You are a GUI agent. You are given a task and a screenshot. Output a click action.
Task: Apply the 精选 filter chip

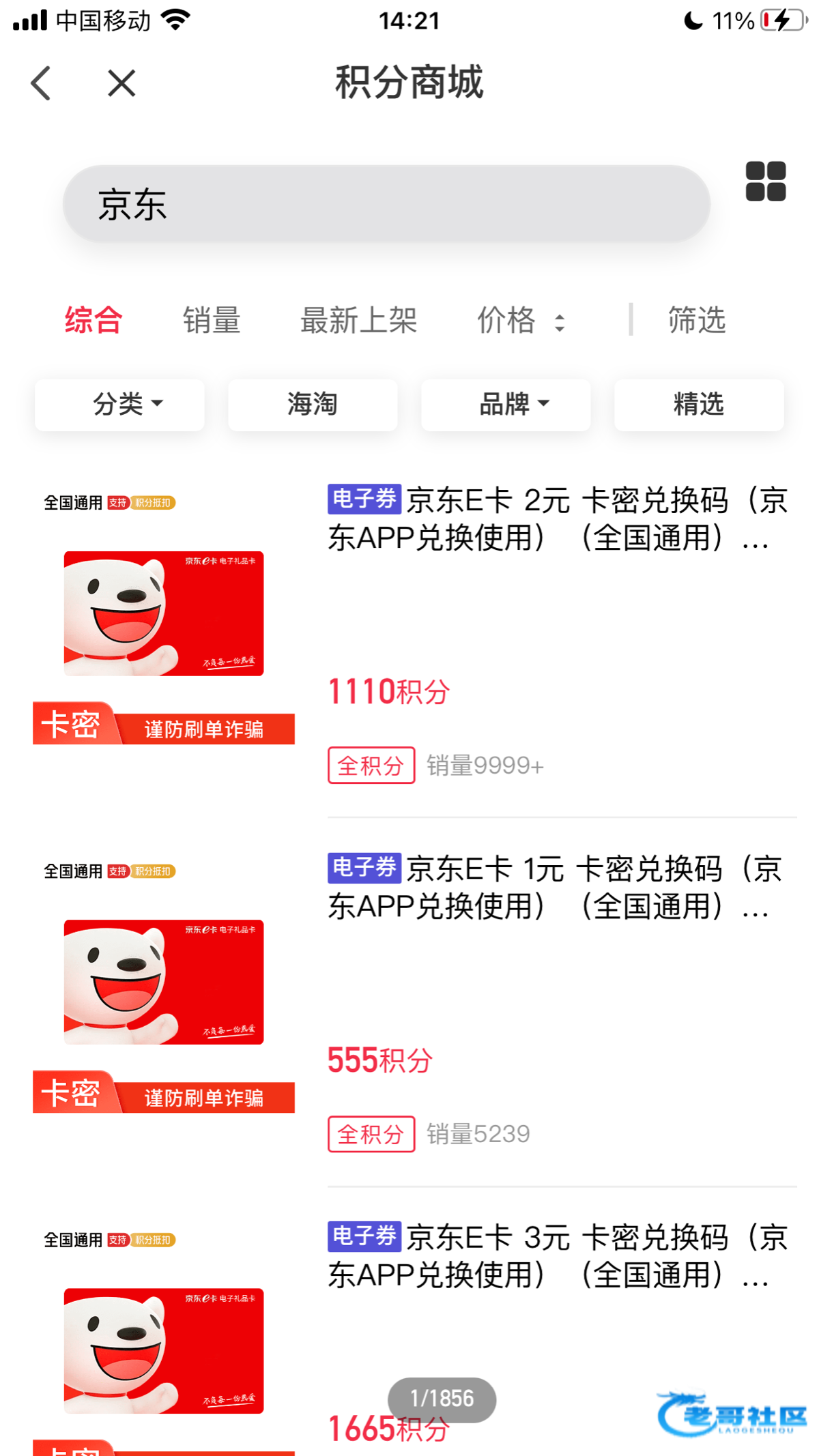(x=699, y=405)
